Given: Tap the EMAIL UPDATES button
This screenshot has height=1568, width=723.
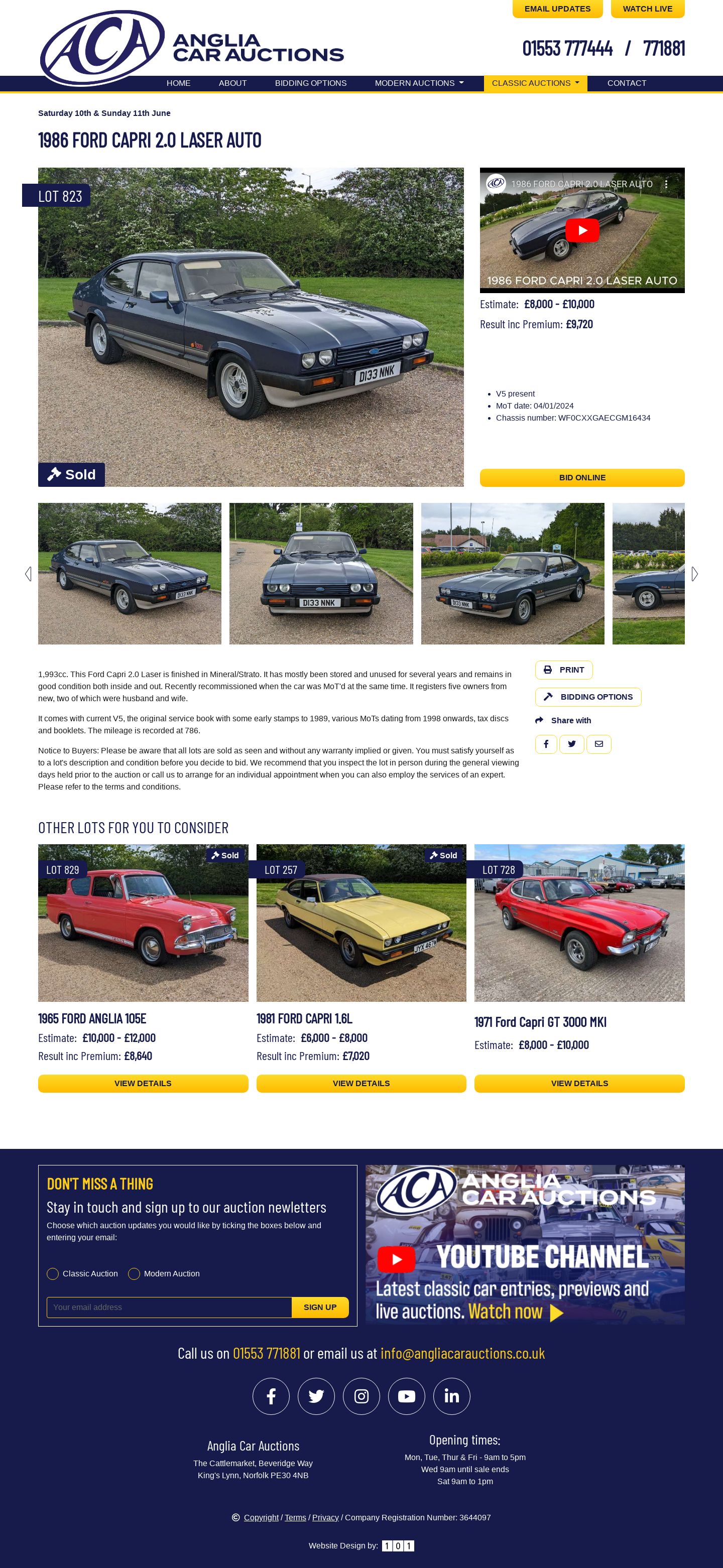Looking at the screenshot, I should [x=557, y=9].
